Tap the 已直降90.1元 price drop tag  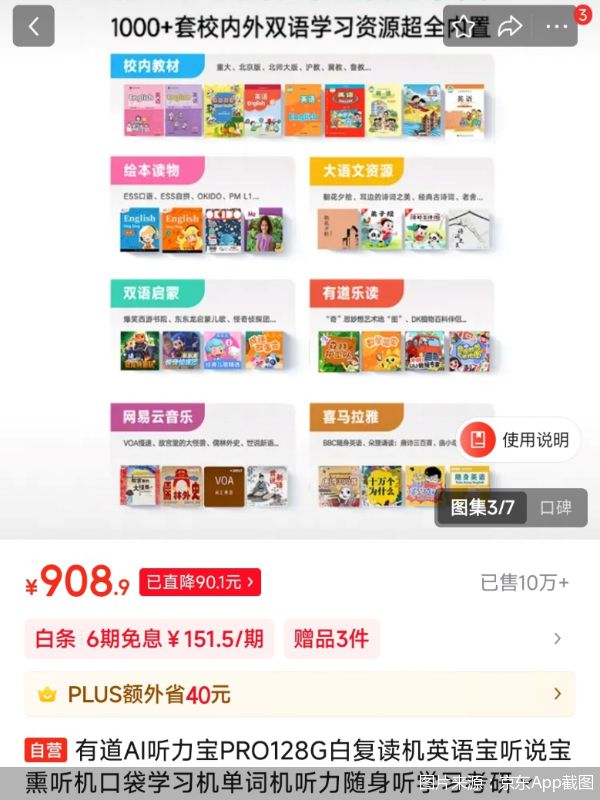click(202, 580)
